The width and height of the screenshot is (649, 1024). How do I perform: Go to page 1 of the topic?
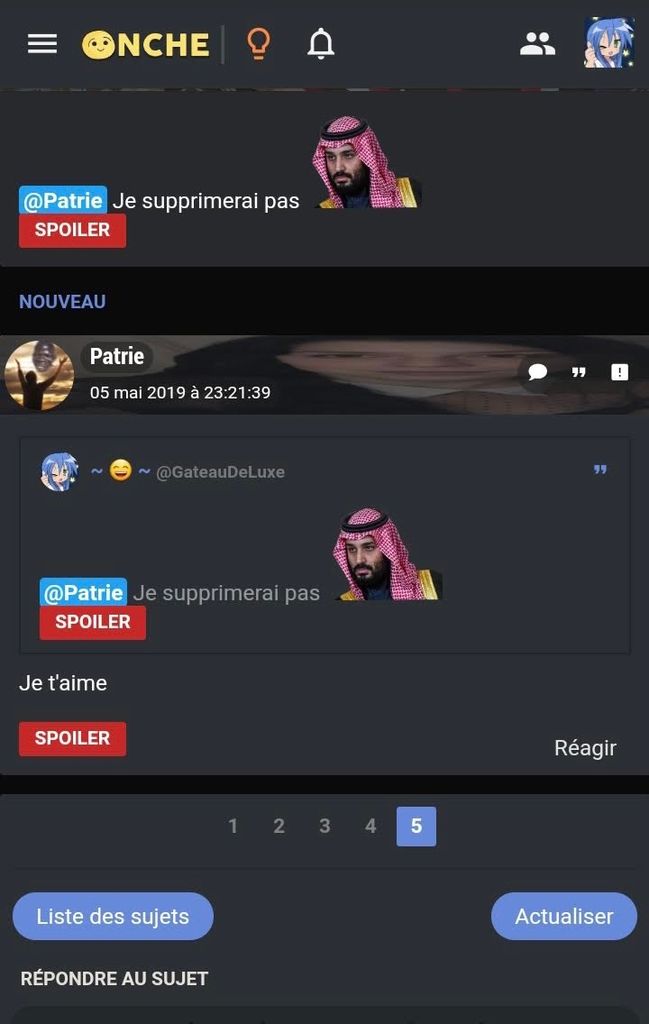(233, 826)
